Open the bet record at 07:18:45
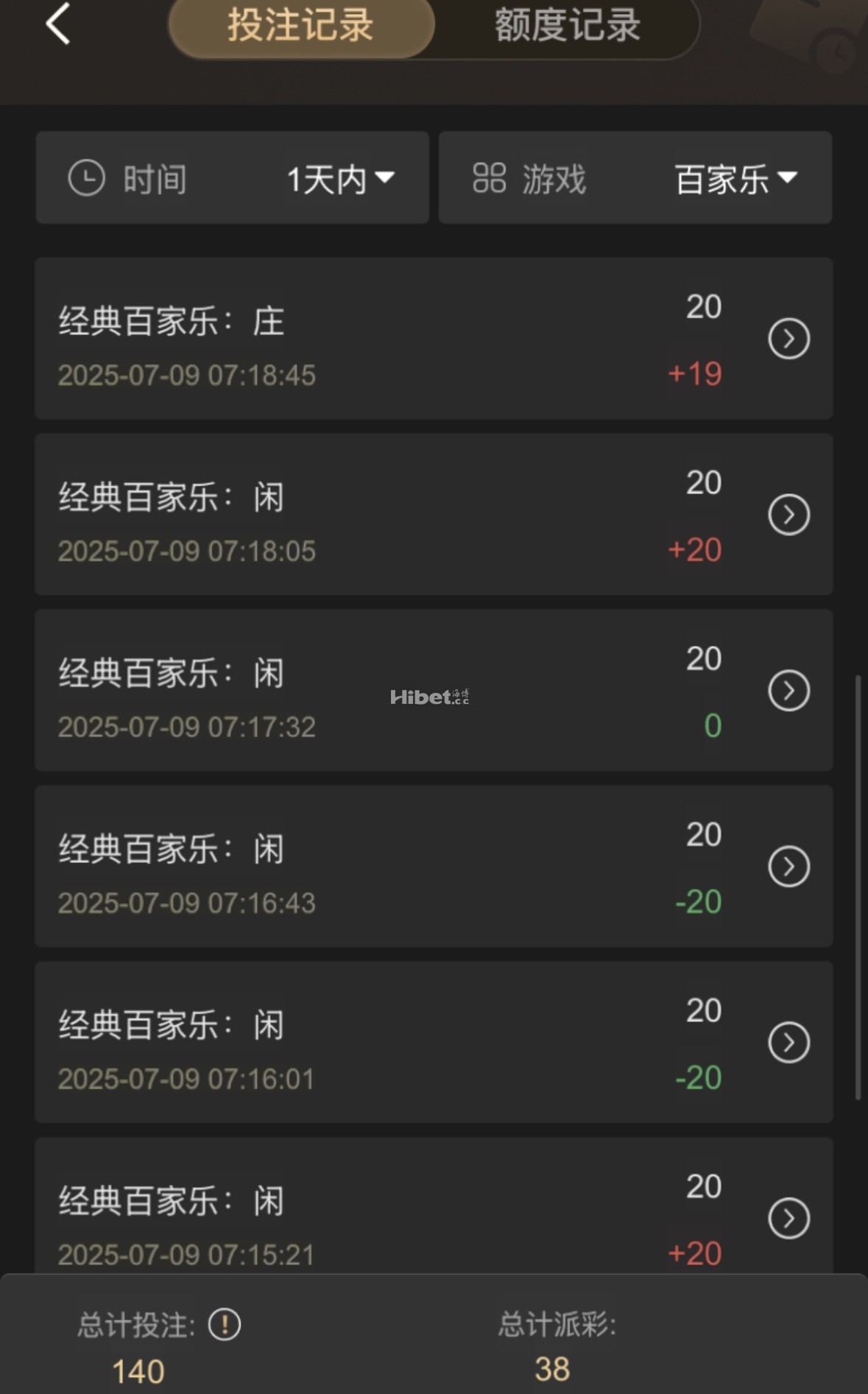Image resolution: width=868 pixels, height=1394 pixels. tap(788, 339)
